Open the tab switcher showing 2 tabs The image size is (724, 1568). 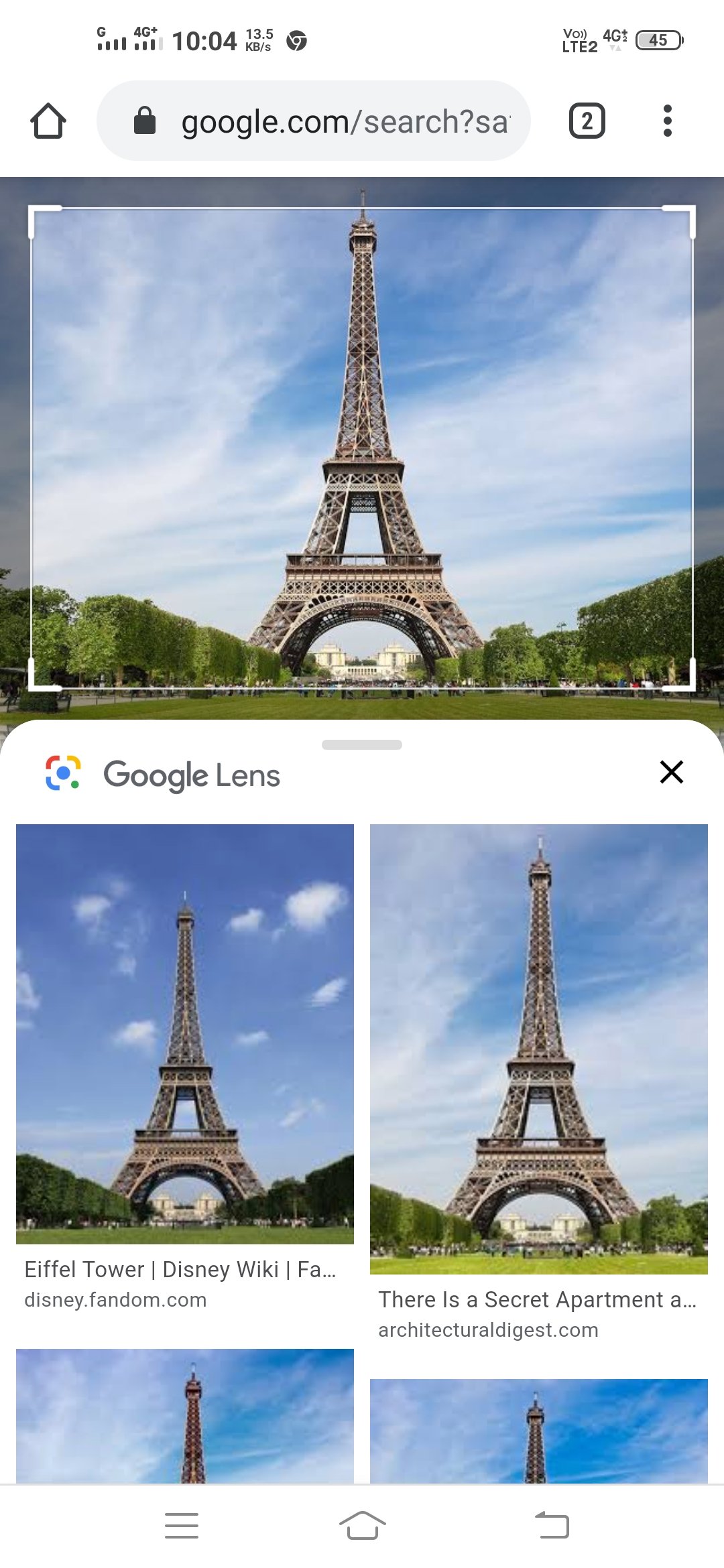pyautogui.click(x=587, y=119)
